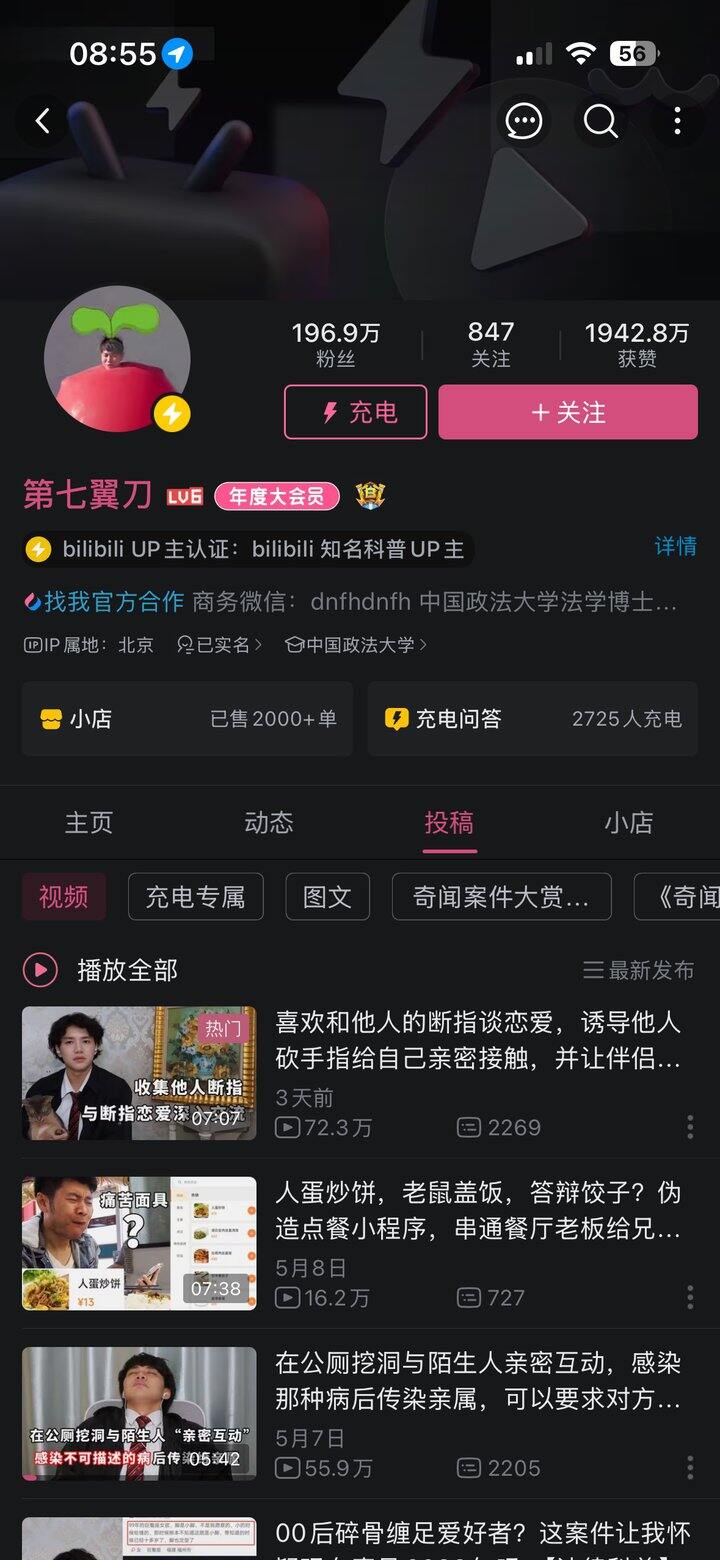
Task: Open the 小店 card with 2000+ sold
Action: [187, 719]
